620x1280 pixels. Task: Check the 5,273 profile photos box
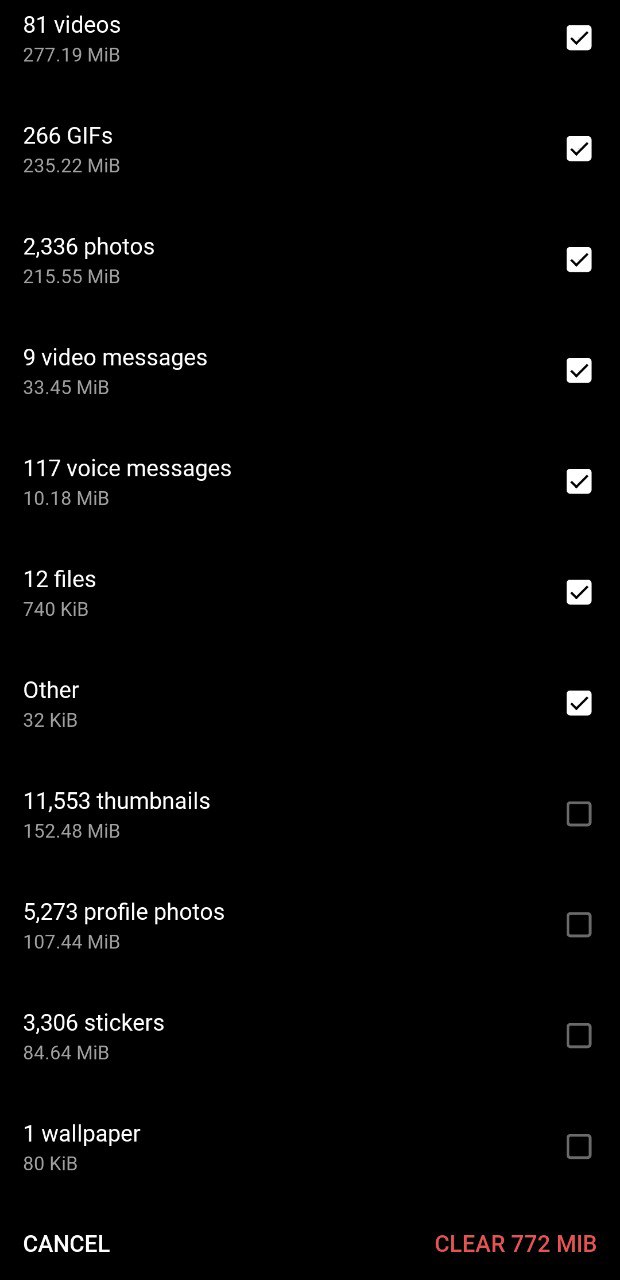click(579, 925)
